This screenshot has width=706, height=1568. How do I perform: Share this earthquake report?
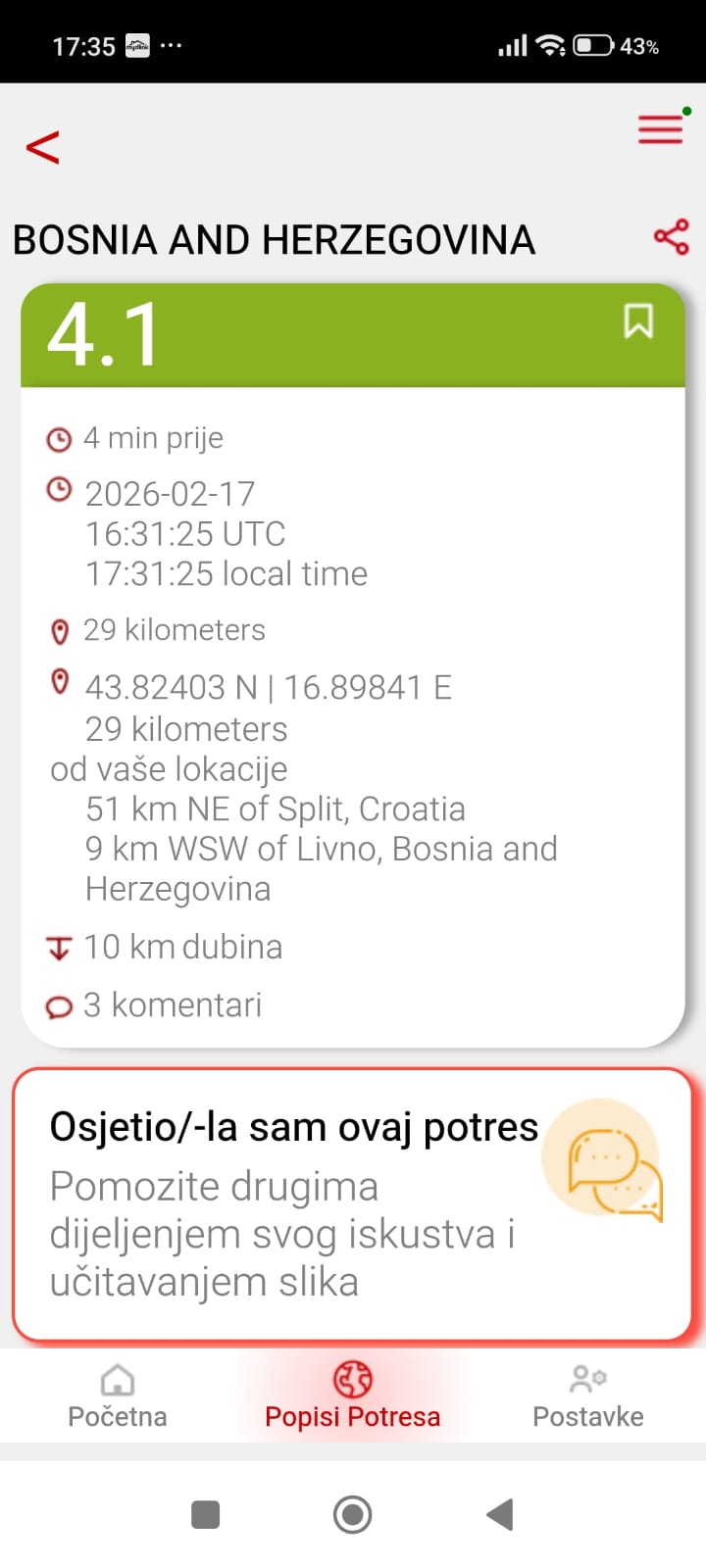[672, 237]
